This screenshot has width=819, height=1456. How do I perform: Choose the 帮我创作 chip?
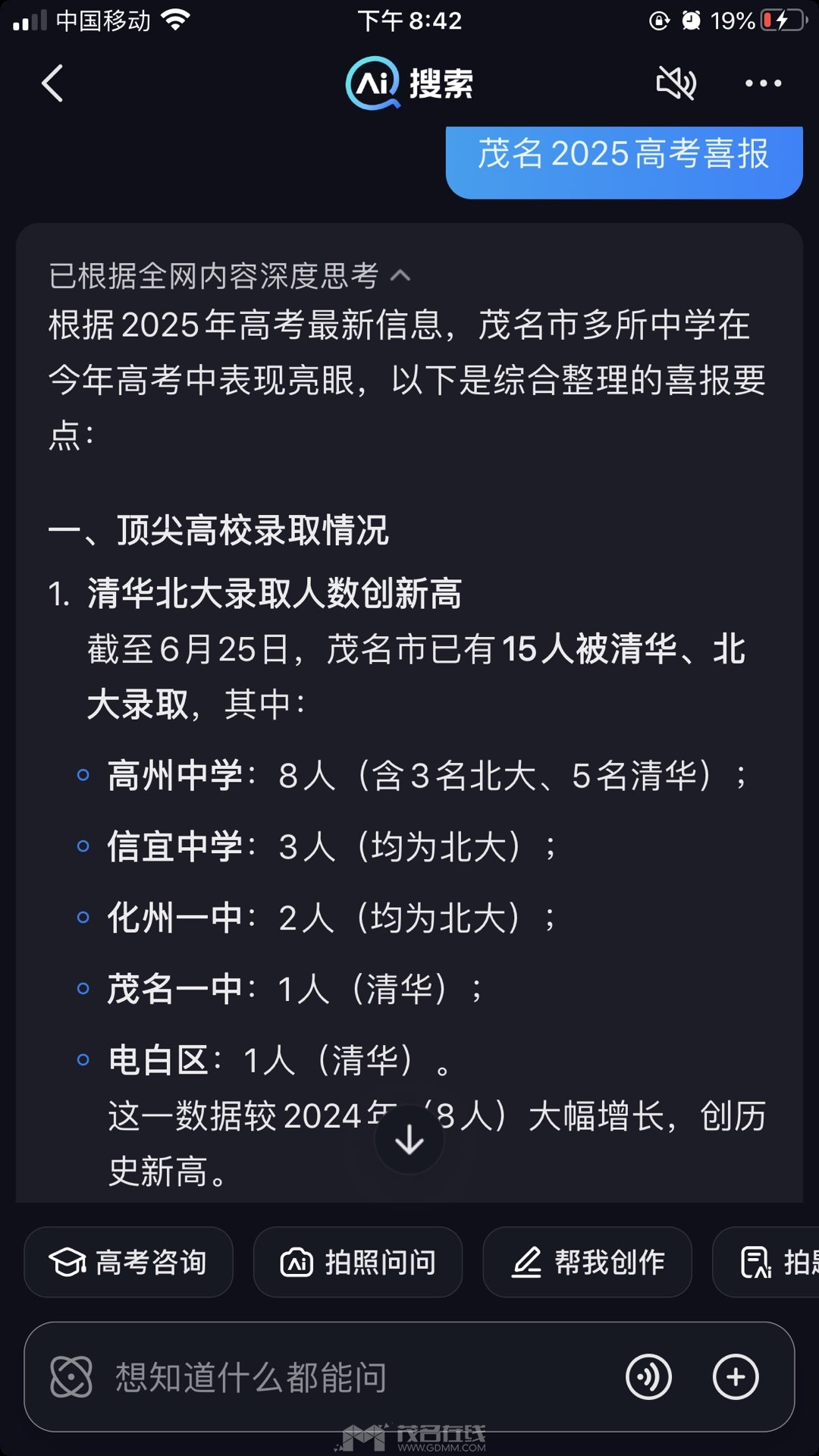pyautogui.click(x=587, y=1263)
